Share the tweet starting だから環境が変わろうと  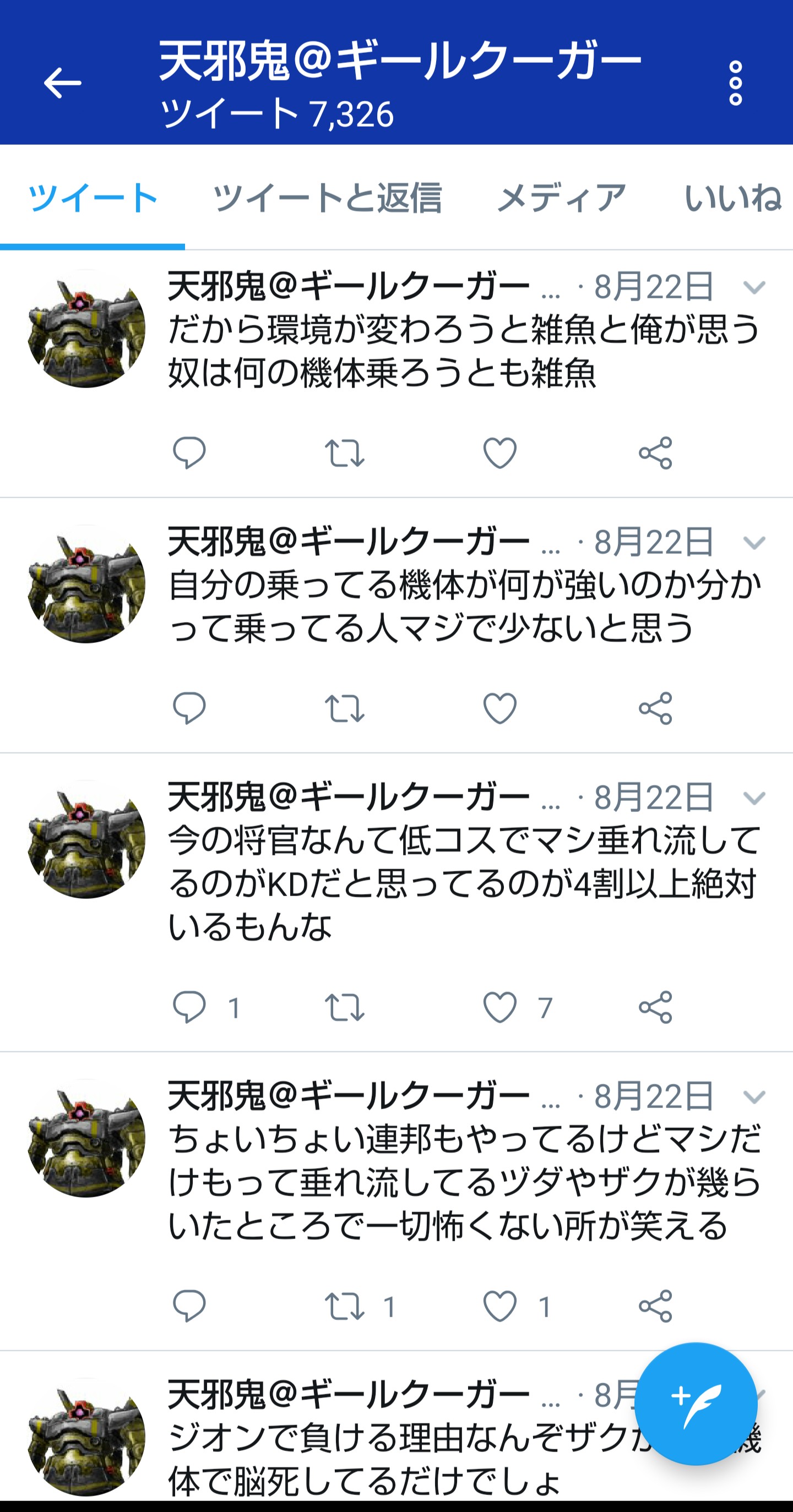point(655,452)
